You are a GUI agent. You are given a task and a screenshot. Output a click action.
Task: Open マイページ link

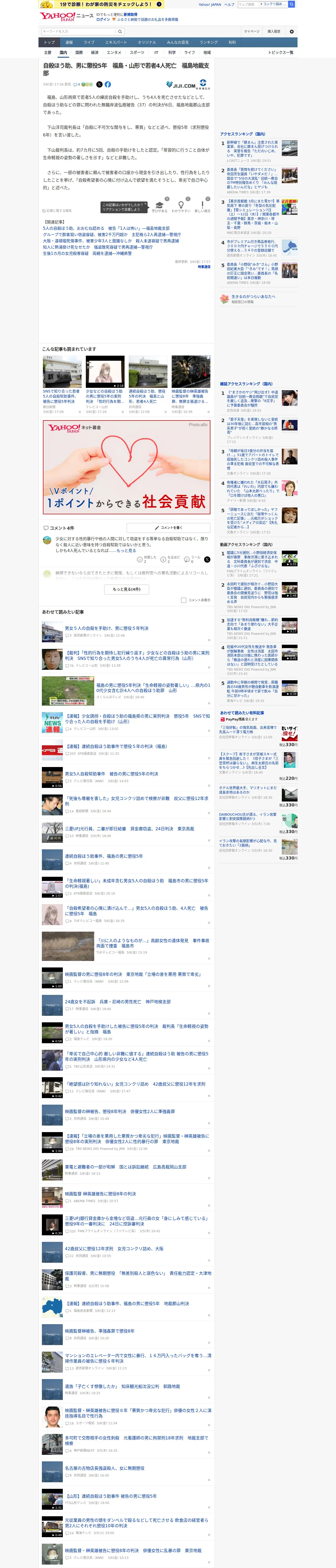point(252,31)
